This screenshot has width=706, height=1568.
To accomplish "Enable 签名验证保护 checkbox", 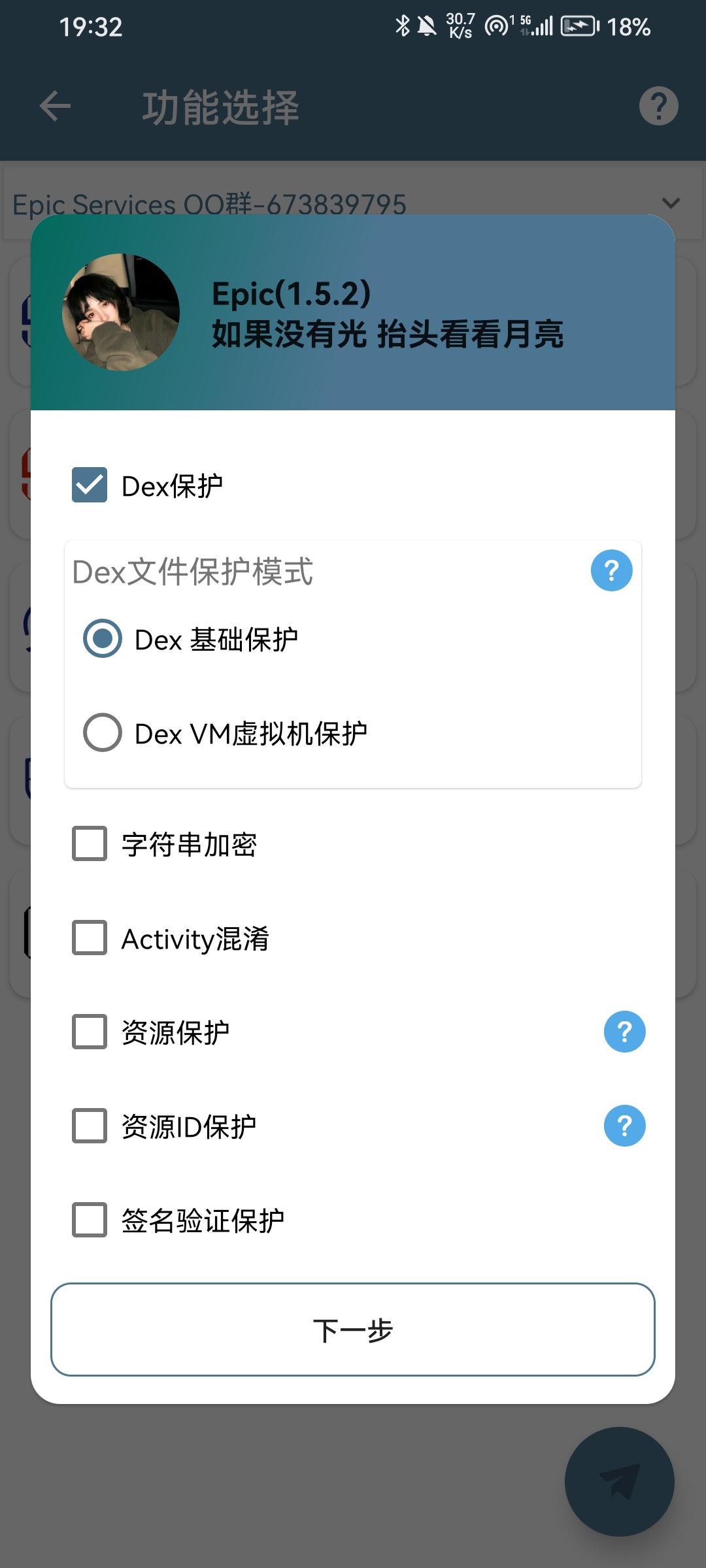I will point(90,1220).
